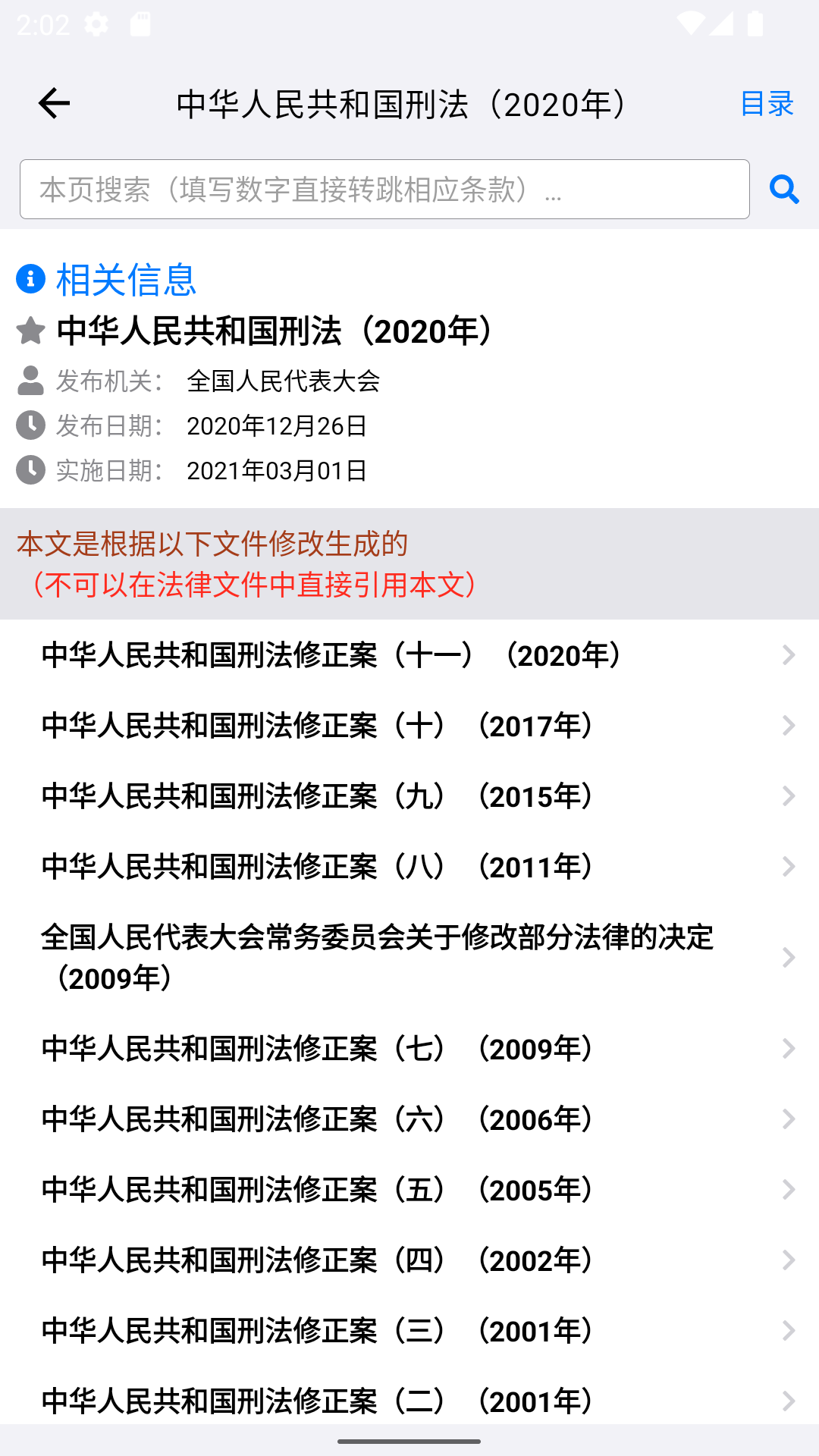Open 刑法修正案（六）（2006年）
The image size is (819, 1456).
pyautogui.click(x=409, y=1119)
